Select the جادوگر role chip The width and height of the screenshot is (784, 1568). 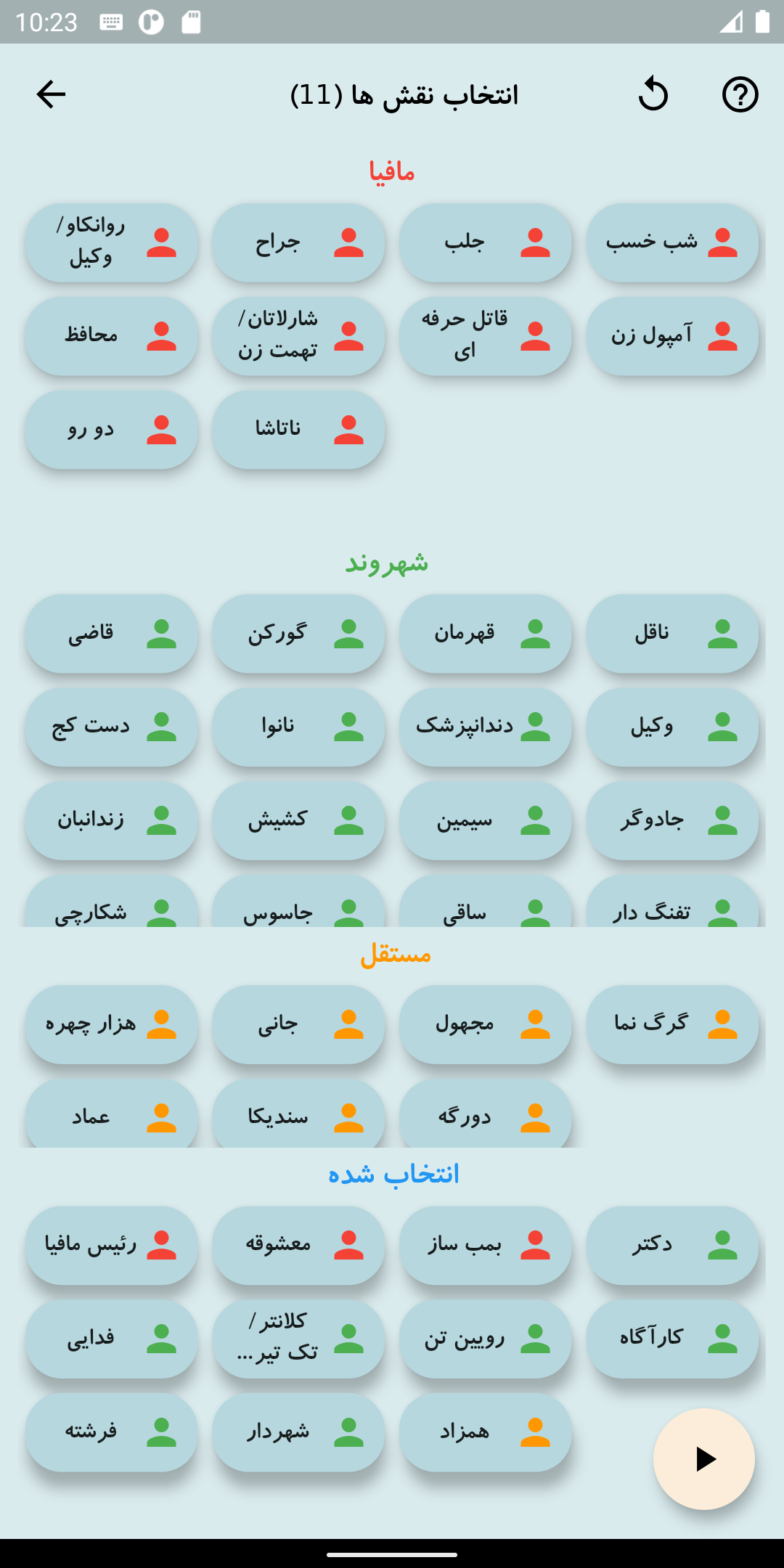671,821
